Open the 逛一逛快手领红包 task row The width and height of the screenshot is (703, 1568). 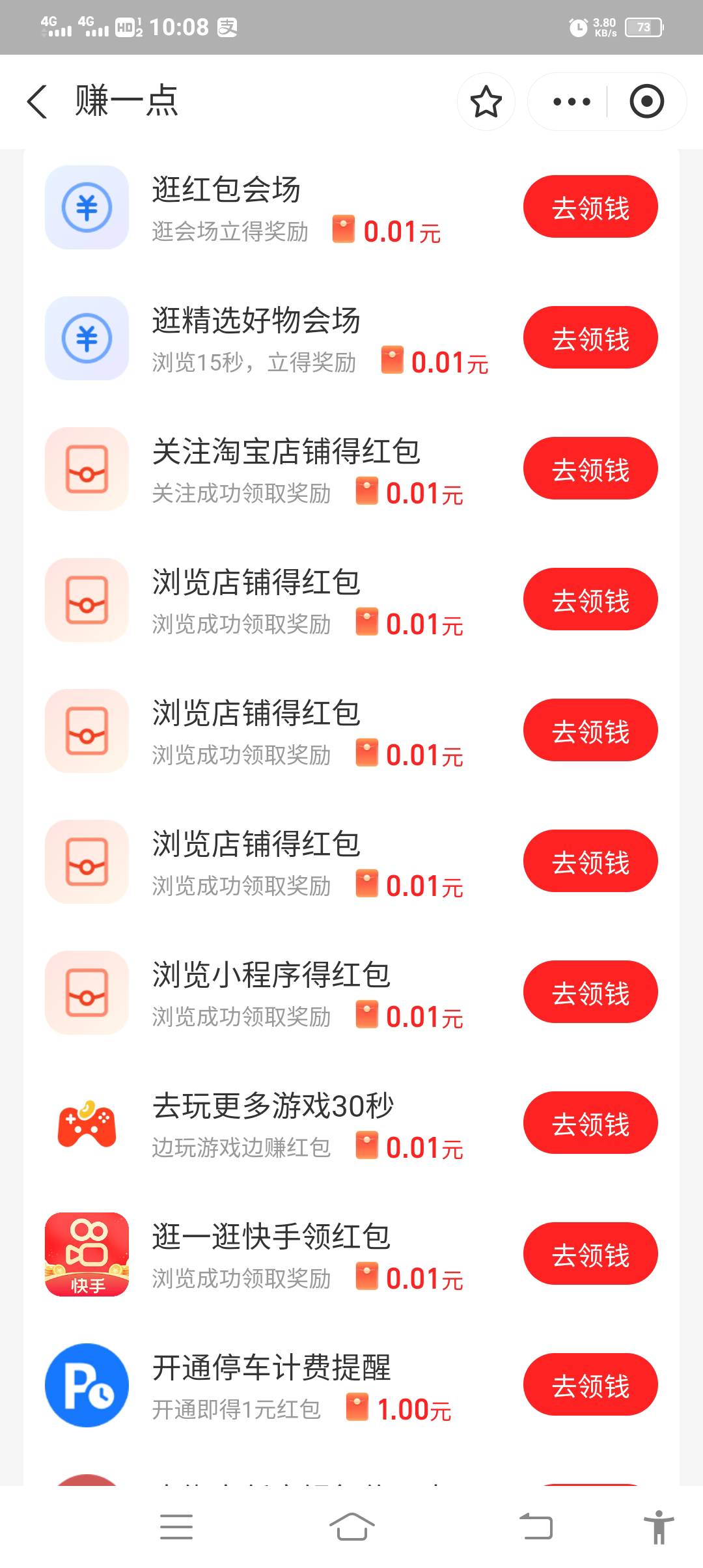(x=351, y=1254)
